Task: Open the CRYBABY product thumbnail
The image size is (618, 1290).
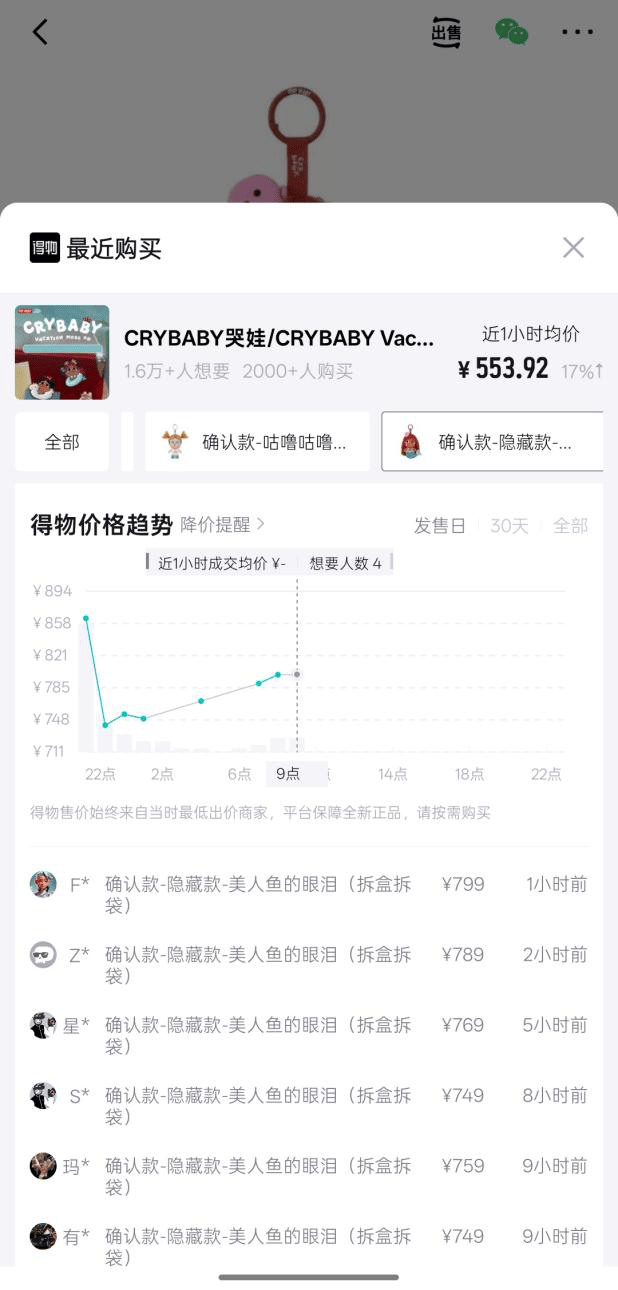Action: (x=62, y=353)
